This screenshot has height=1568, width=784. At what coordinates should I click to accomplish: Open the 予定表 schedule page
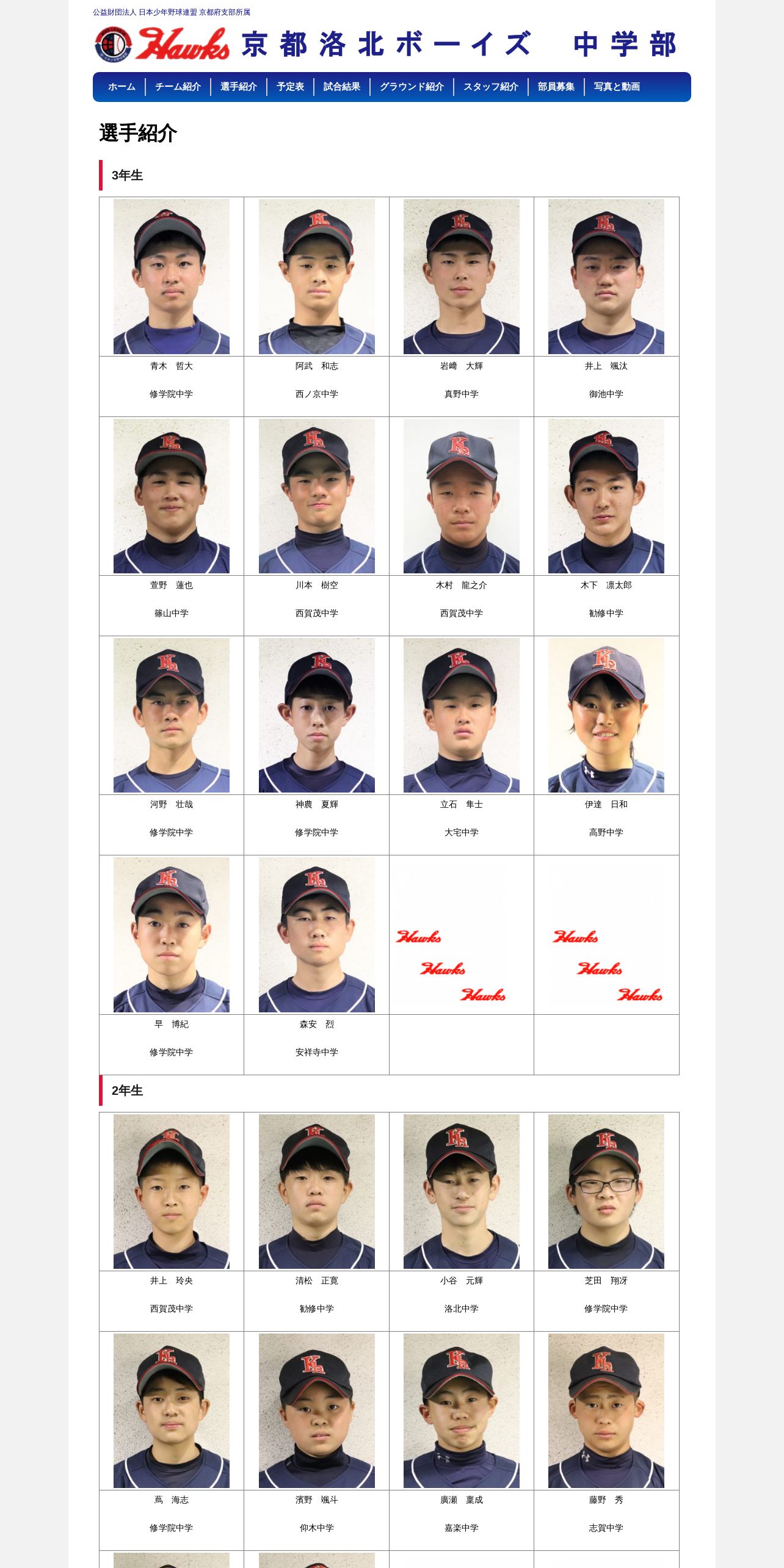(x=290, y=87)
